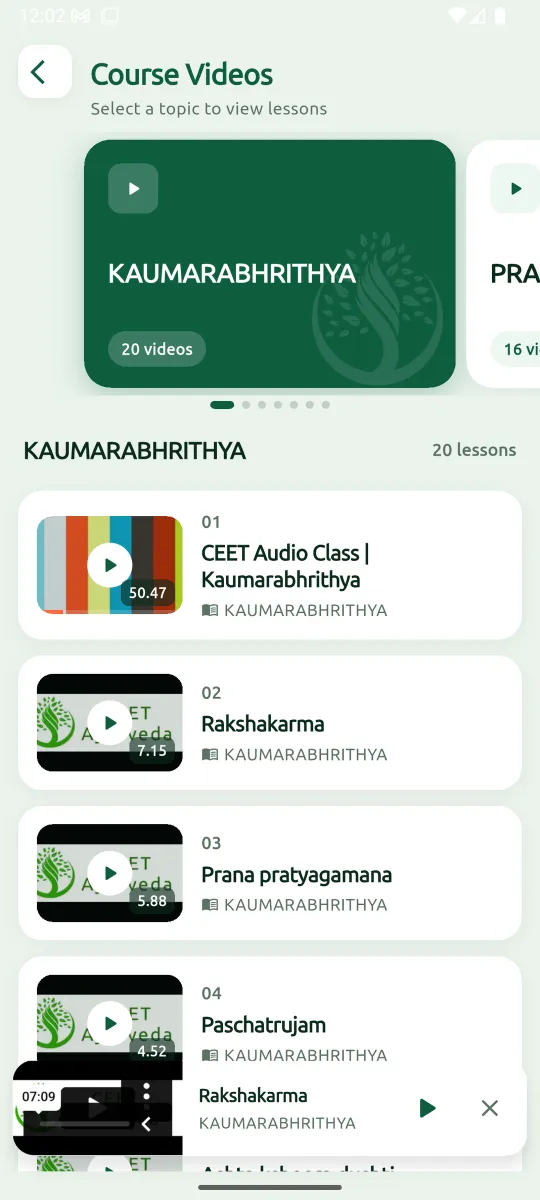Viewport: 540px width, 1200px height.
Task: Close the Rakshakarma mini player
Action: coord(489,1108)
